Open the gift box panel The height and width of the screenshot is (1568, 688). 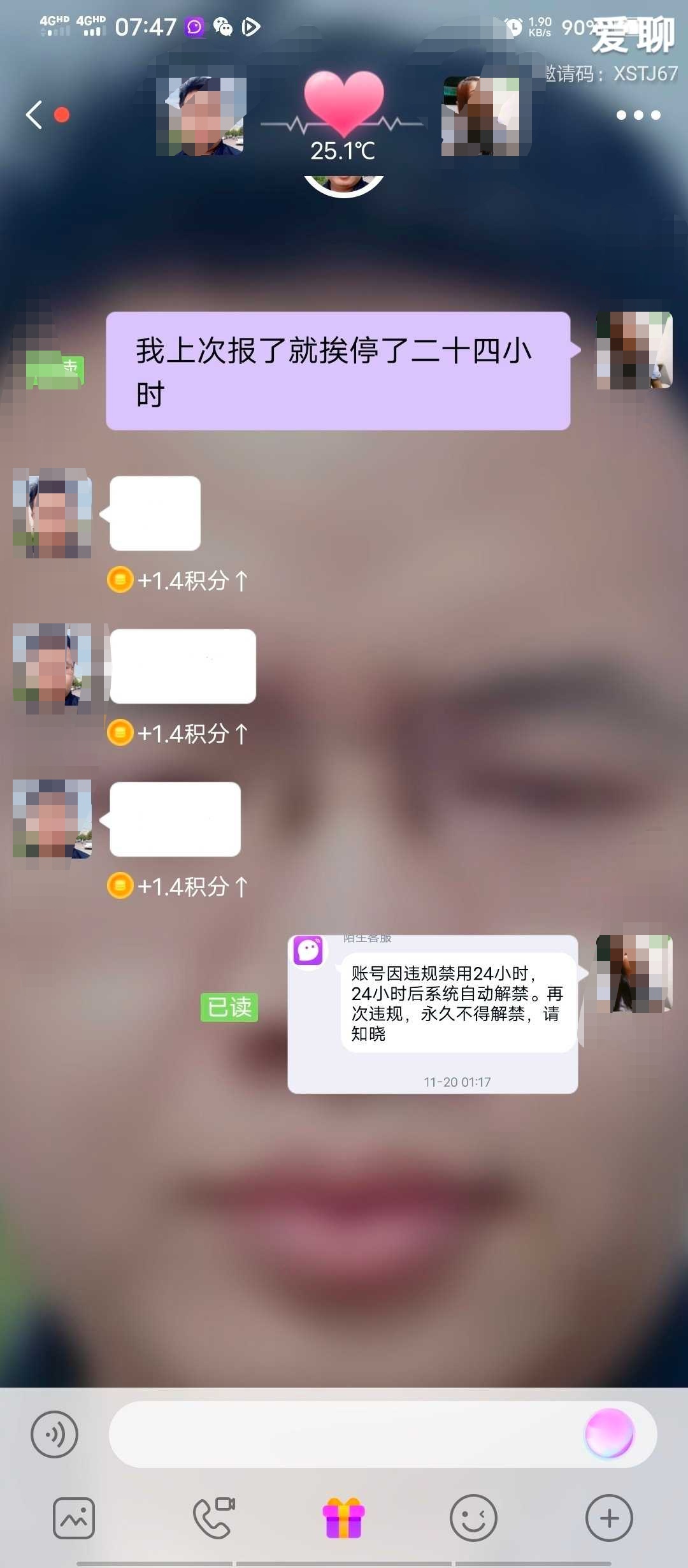344,1518
